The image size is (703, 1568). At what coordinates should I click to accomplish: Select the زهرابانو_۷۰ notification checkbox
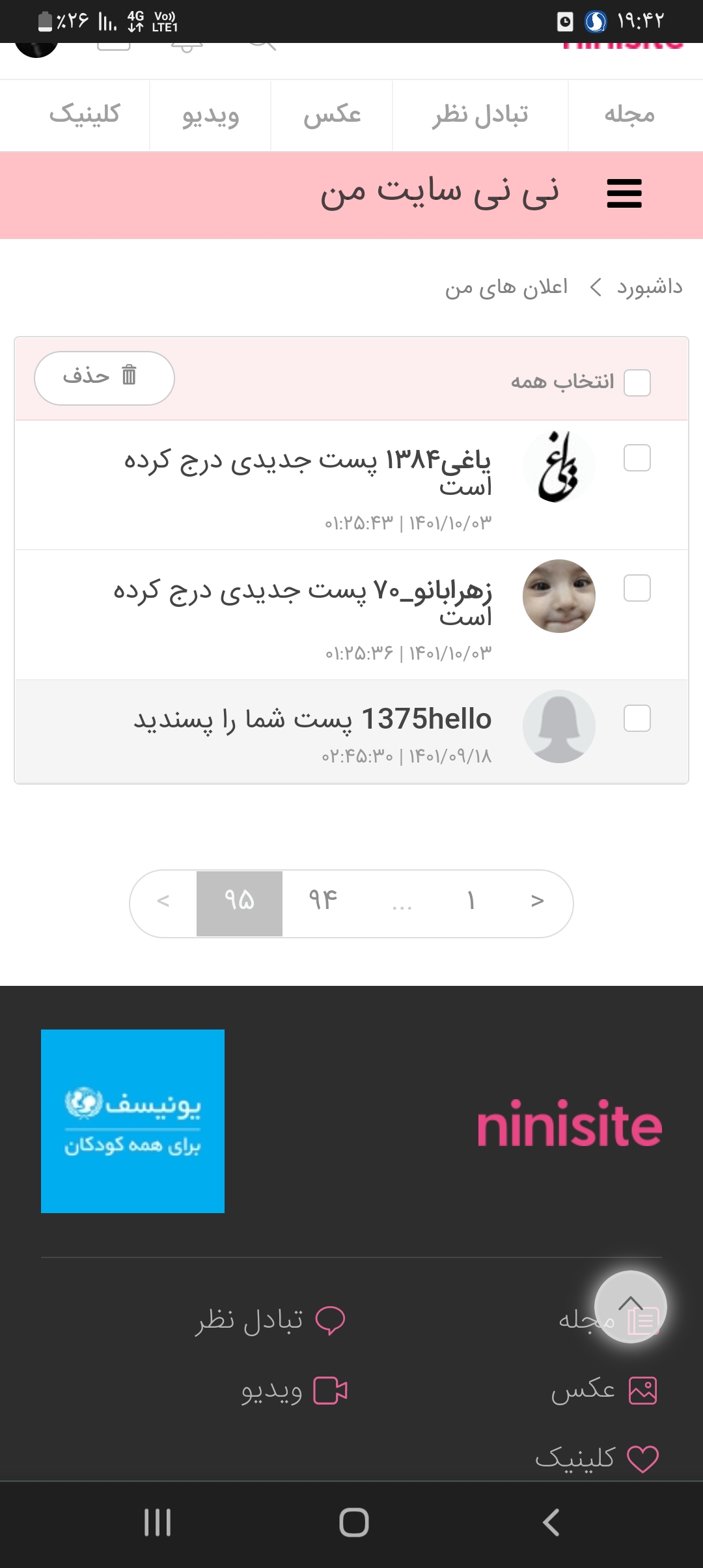pos(637,588)
